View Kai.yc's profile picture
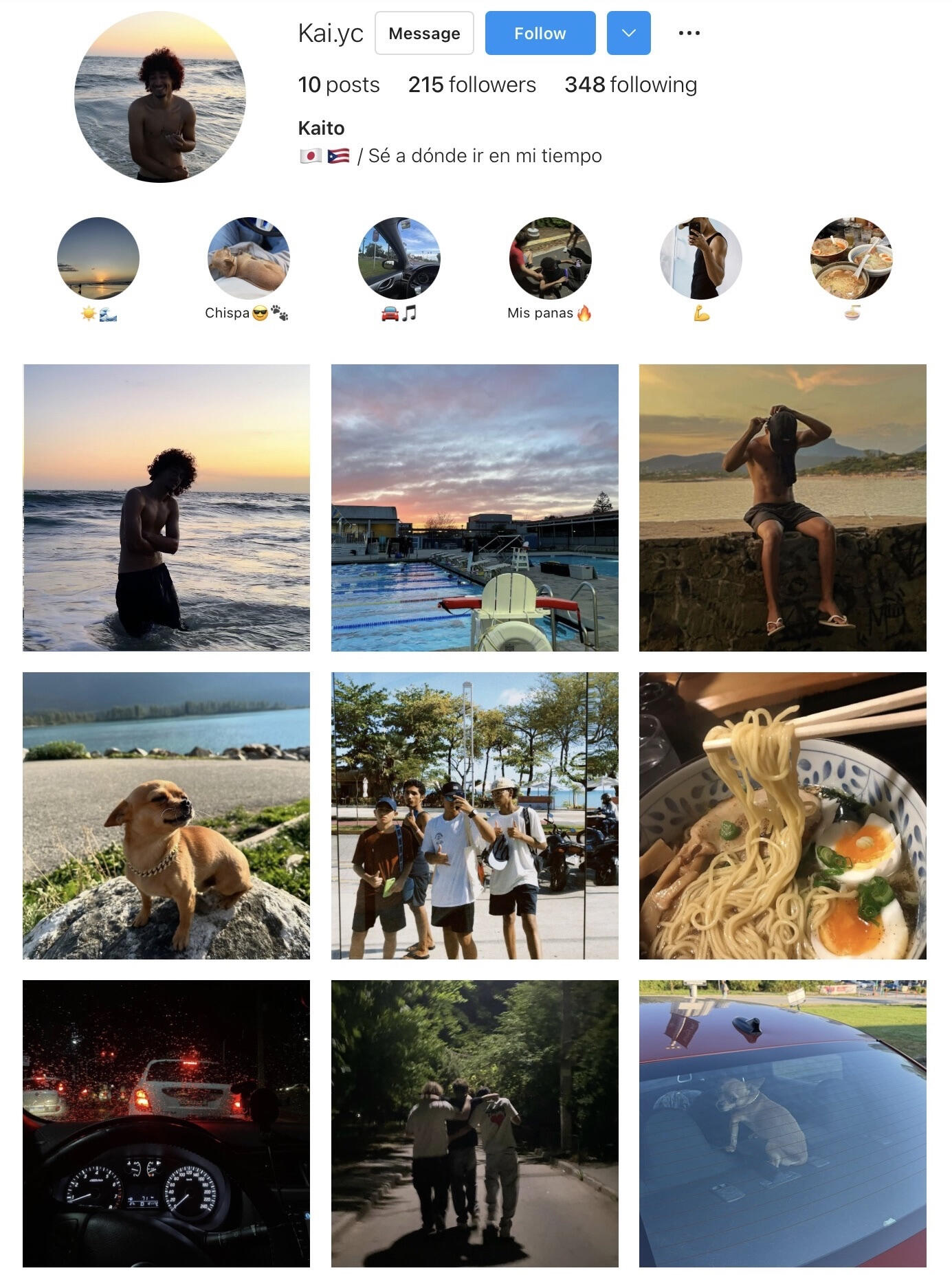Image resolution: width=952 pixels, height=1275 pixels. [160, 97]
